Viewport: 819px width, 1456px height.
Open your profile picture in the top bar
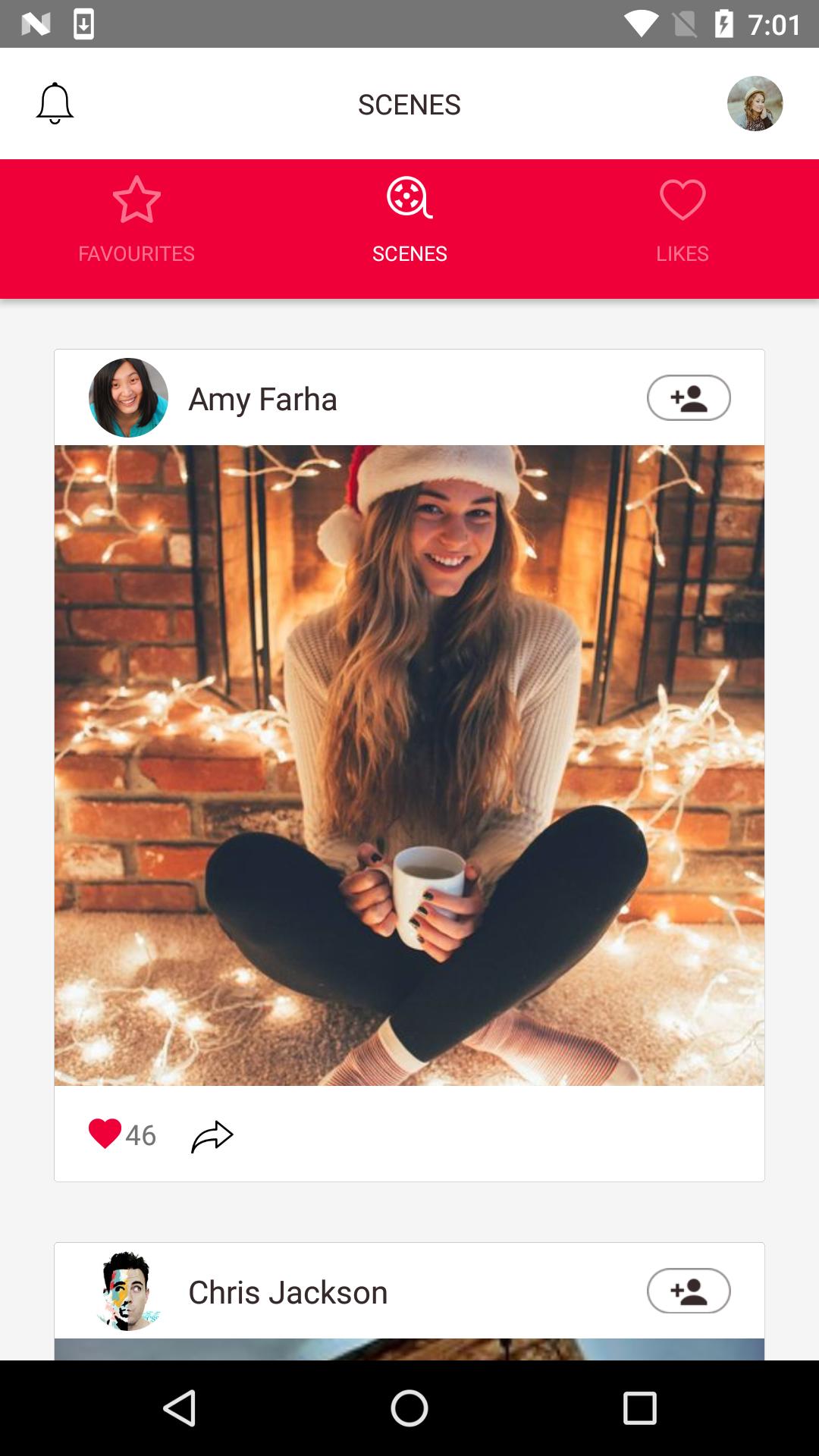tap(755, 104)
